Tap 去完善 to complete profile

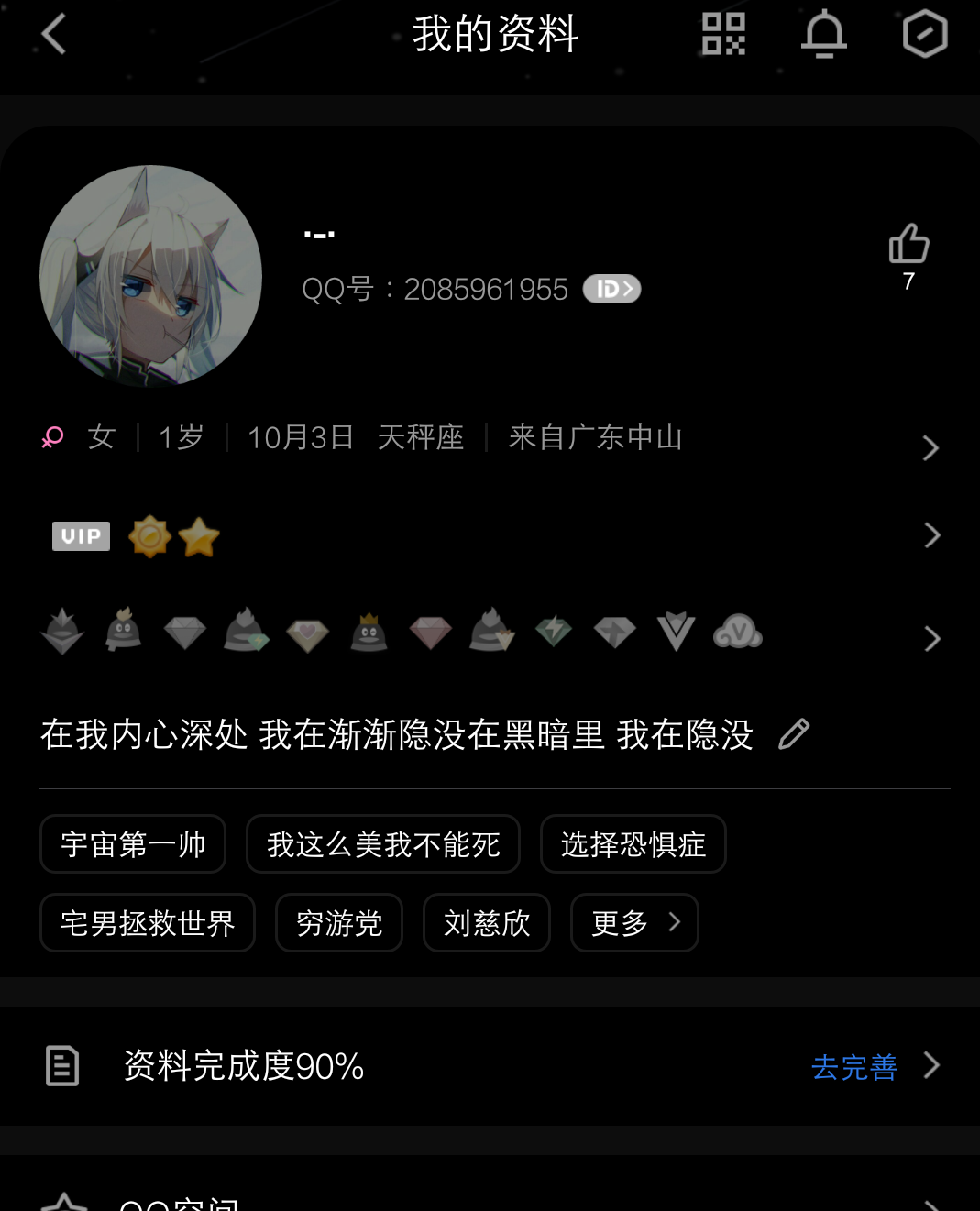[854, 1067]
